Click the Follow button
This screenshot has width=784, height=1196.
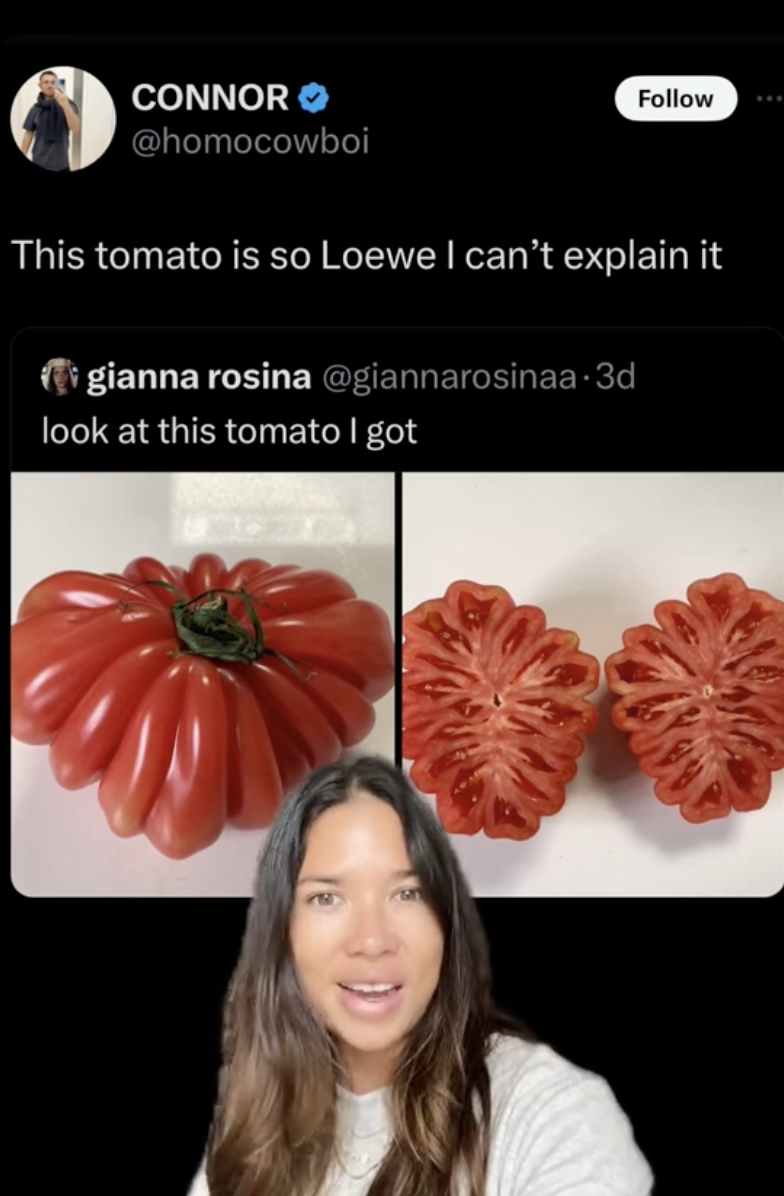(675, 99)
